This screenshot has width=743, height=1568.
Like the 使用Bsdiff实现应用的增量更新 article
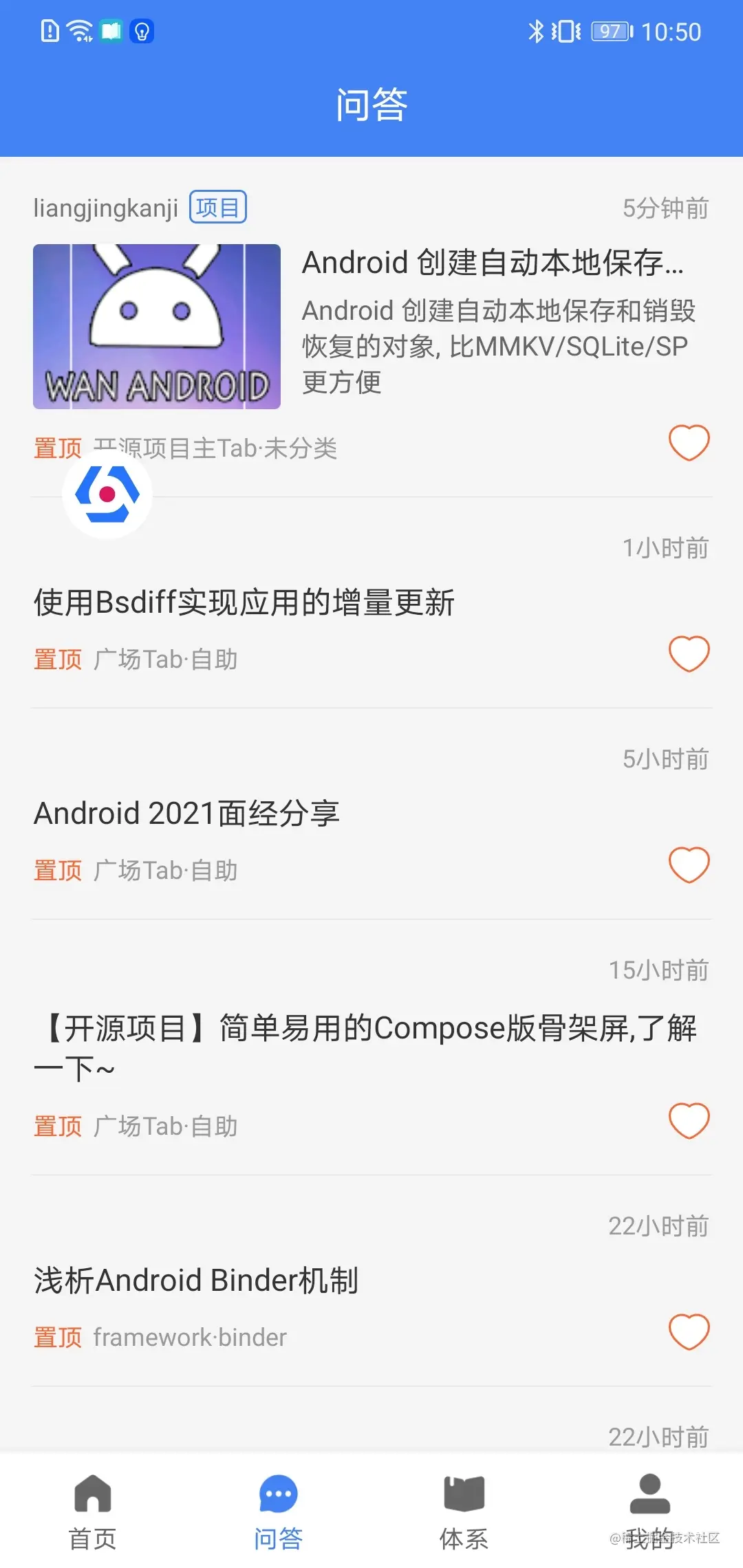(x=689, y=653)
